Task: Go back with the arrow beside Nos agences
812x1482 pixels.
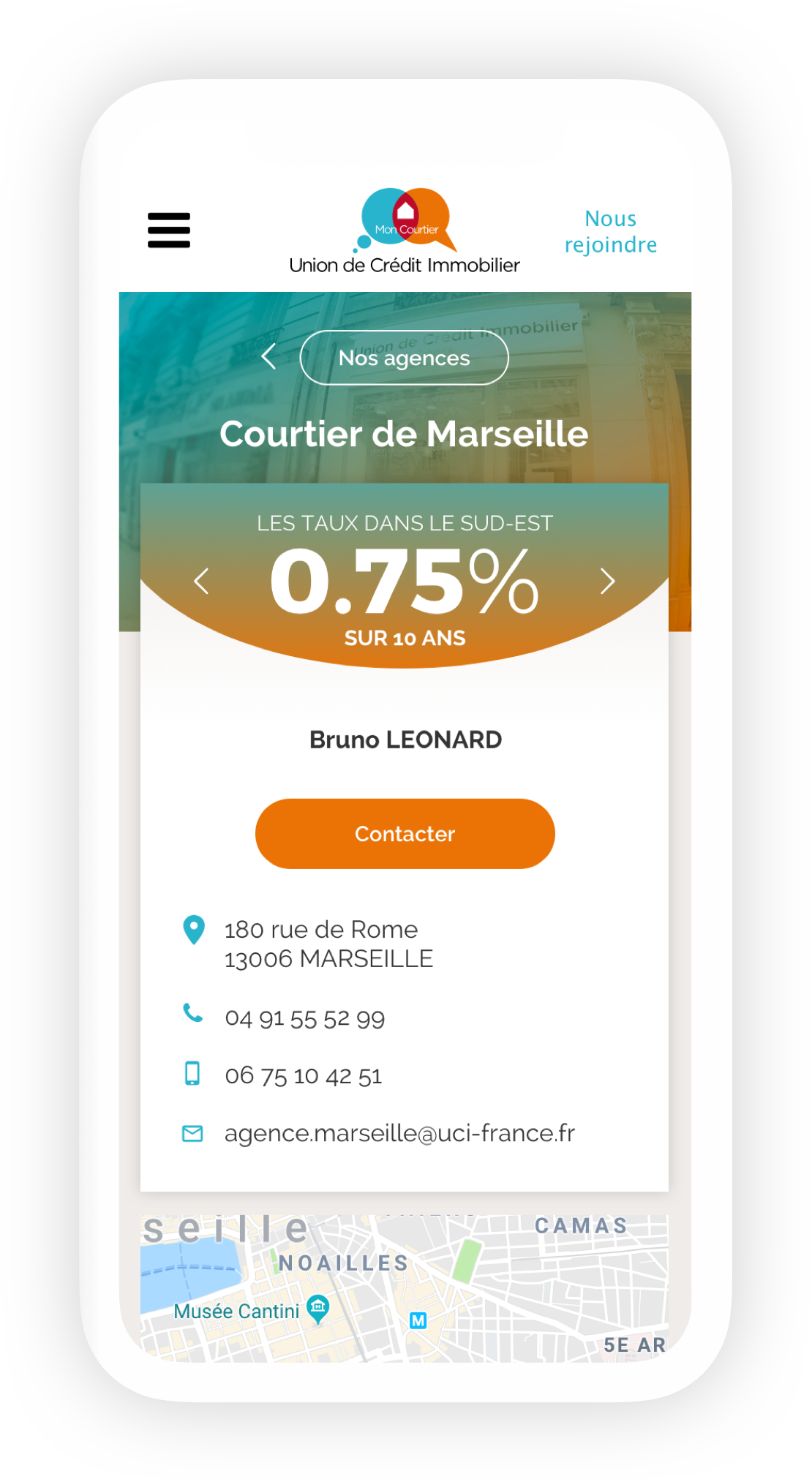Action: [268, 356]
